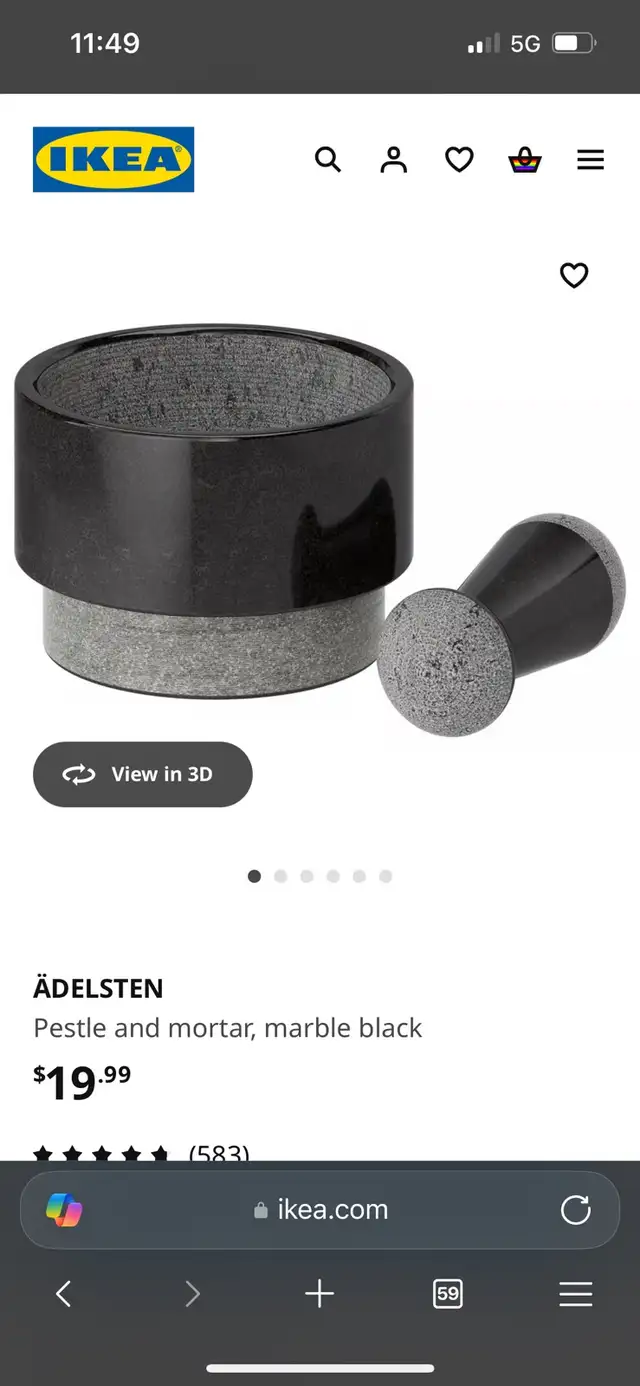Open the favorites heart in header
Screen dimensions: 640x1386
click(459, 159)
